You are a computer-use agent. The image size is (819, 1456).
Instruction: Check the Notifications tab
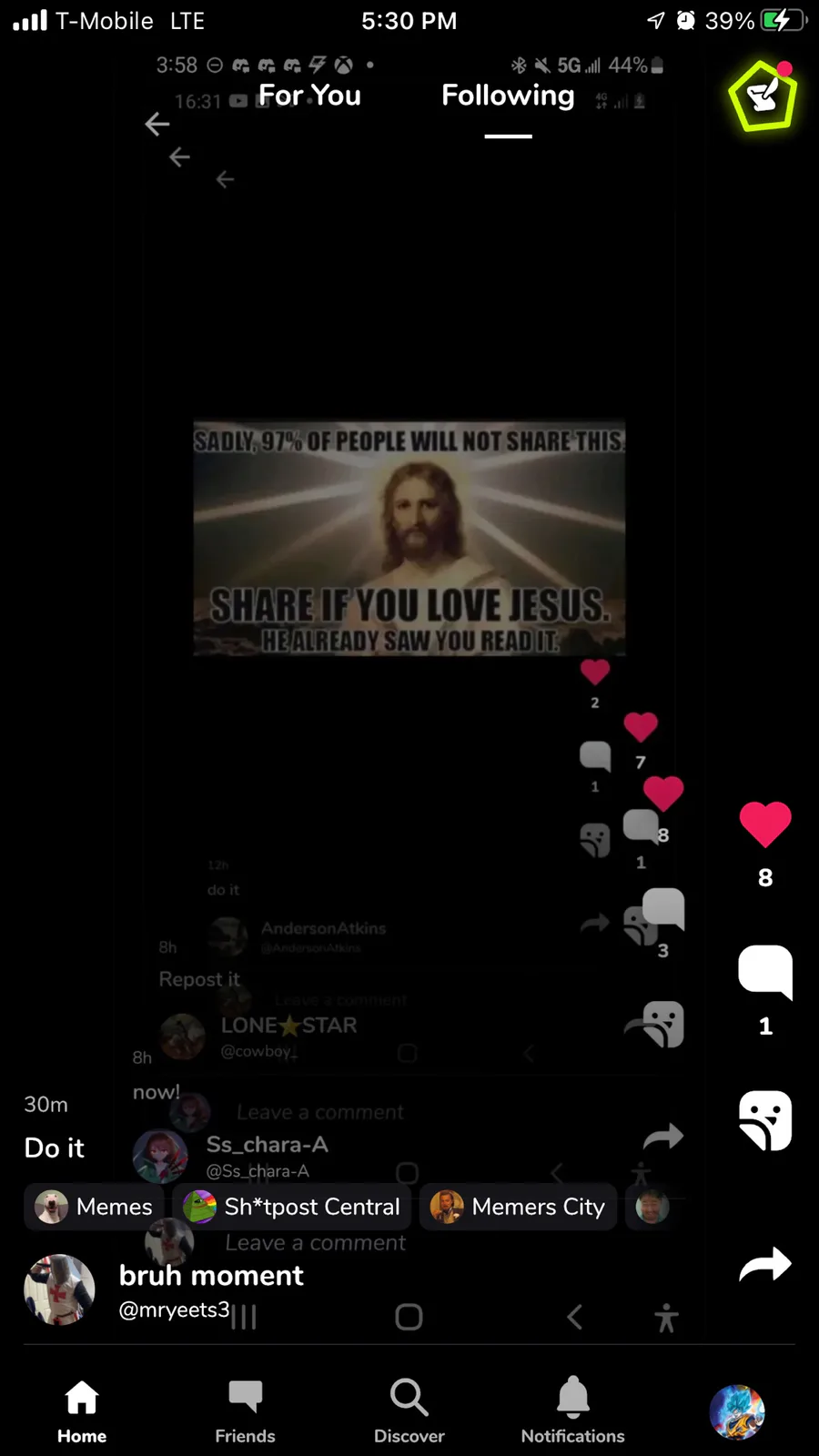[x=572, y=1410]
